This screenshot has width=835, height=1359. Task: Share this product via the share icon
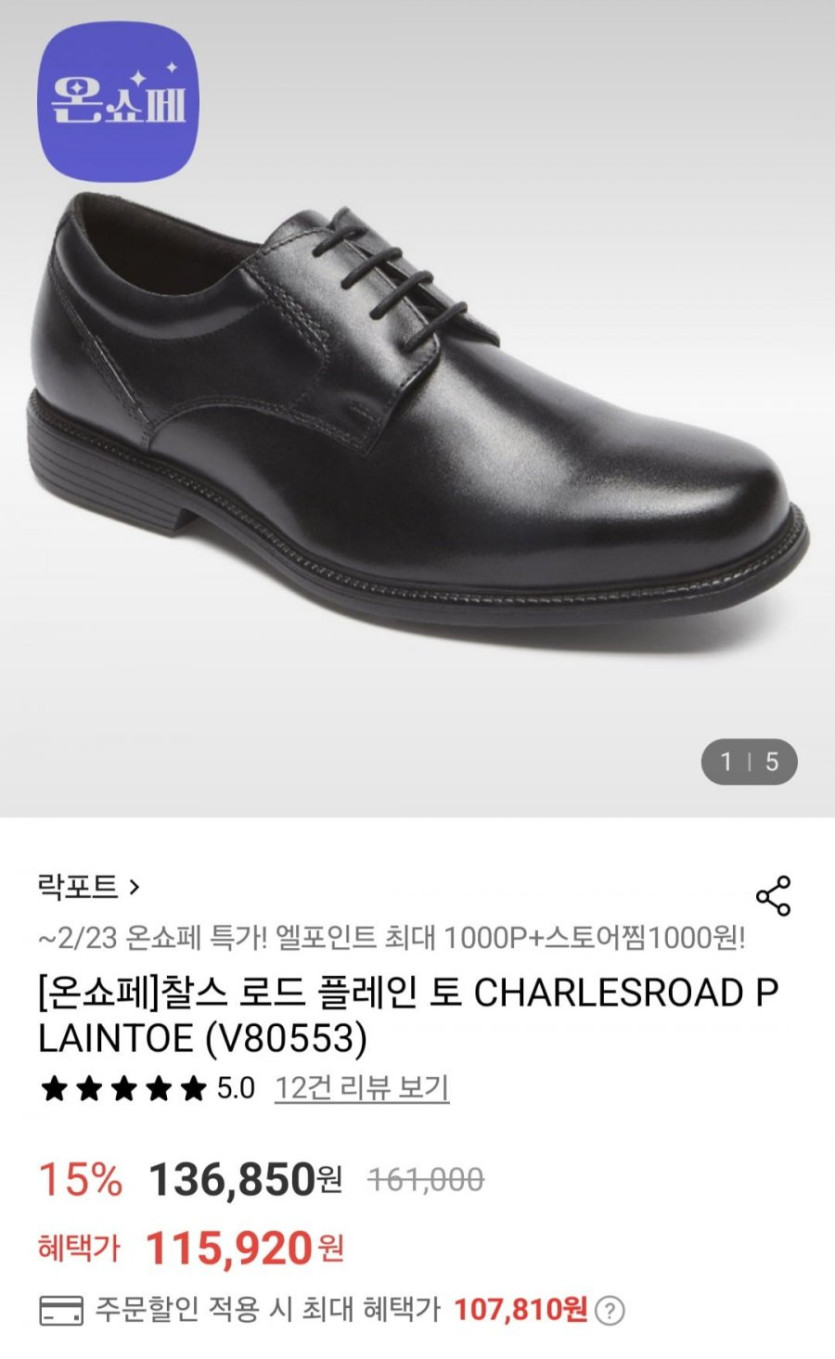click(x=773, y=896)
